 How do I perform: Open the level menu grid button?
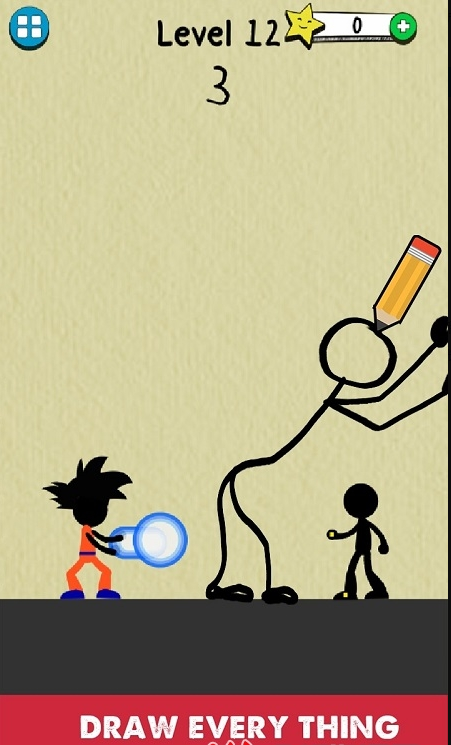click(29, 28)
